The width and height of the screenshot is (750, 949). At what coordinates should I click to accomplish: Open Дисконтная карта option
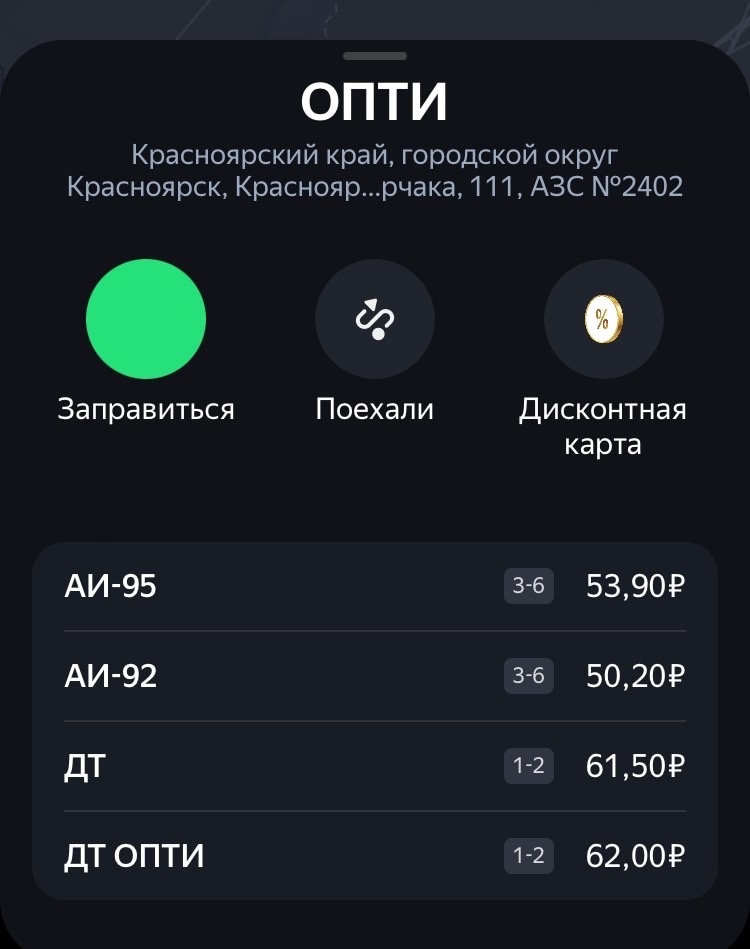pyautogui.click(x=603, y=319)
